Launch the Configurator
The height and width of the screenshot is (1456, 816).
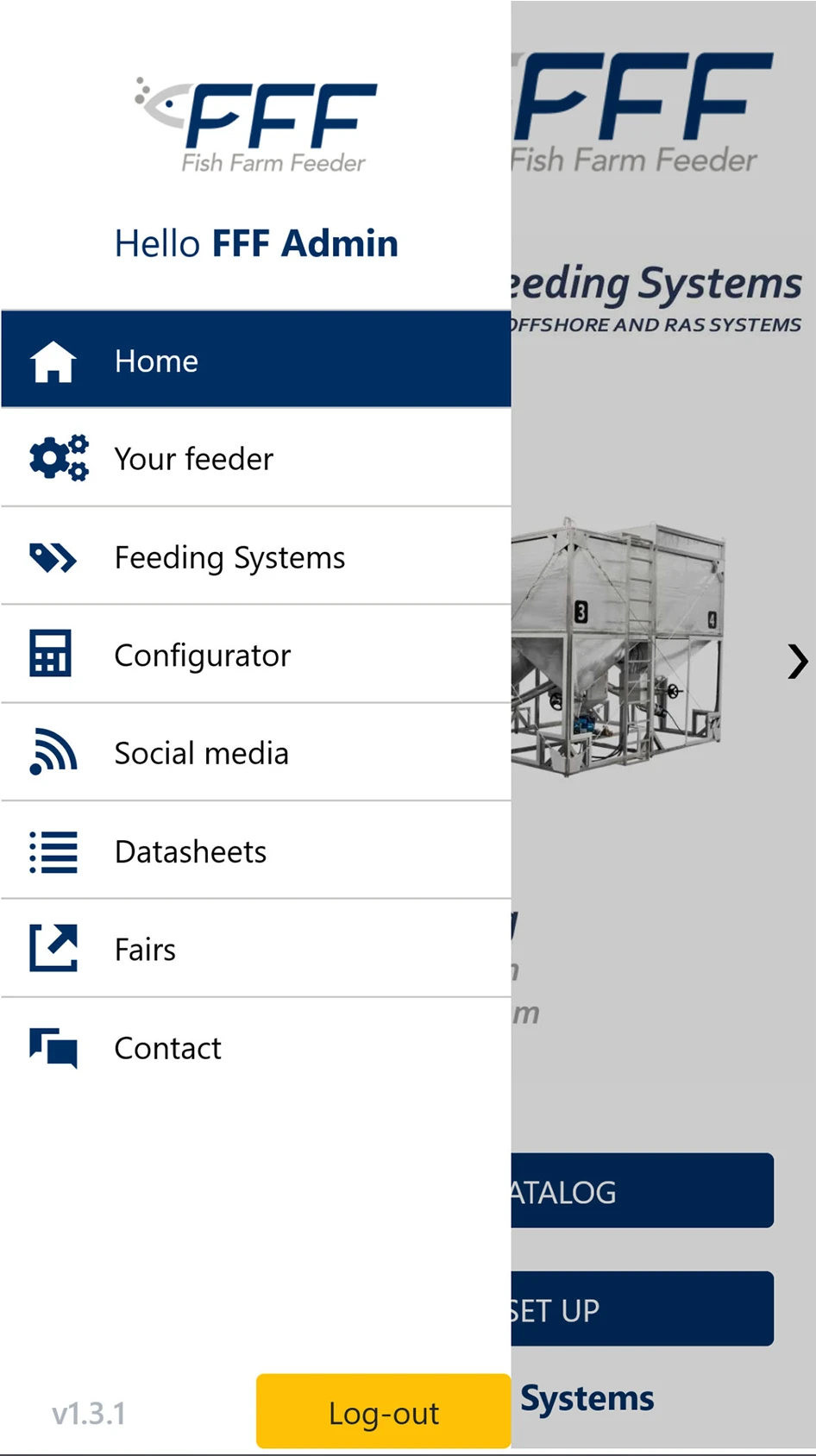click(255, 656)
